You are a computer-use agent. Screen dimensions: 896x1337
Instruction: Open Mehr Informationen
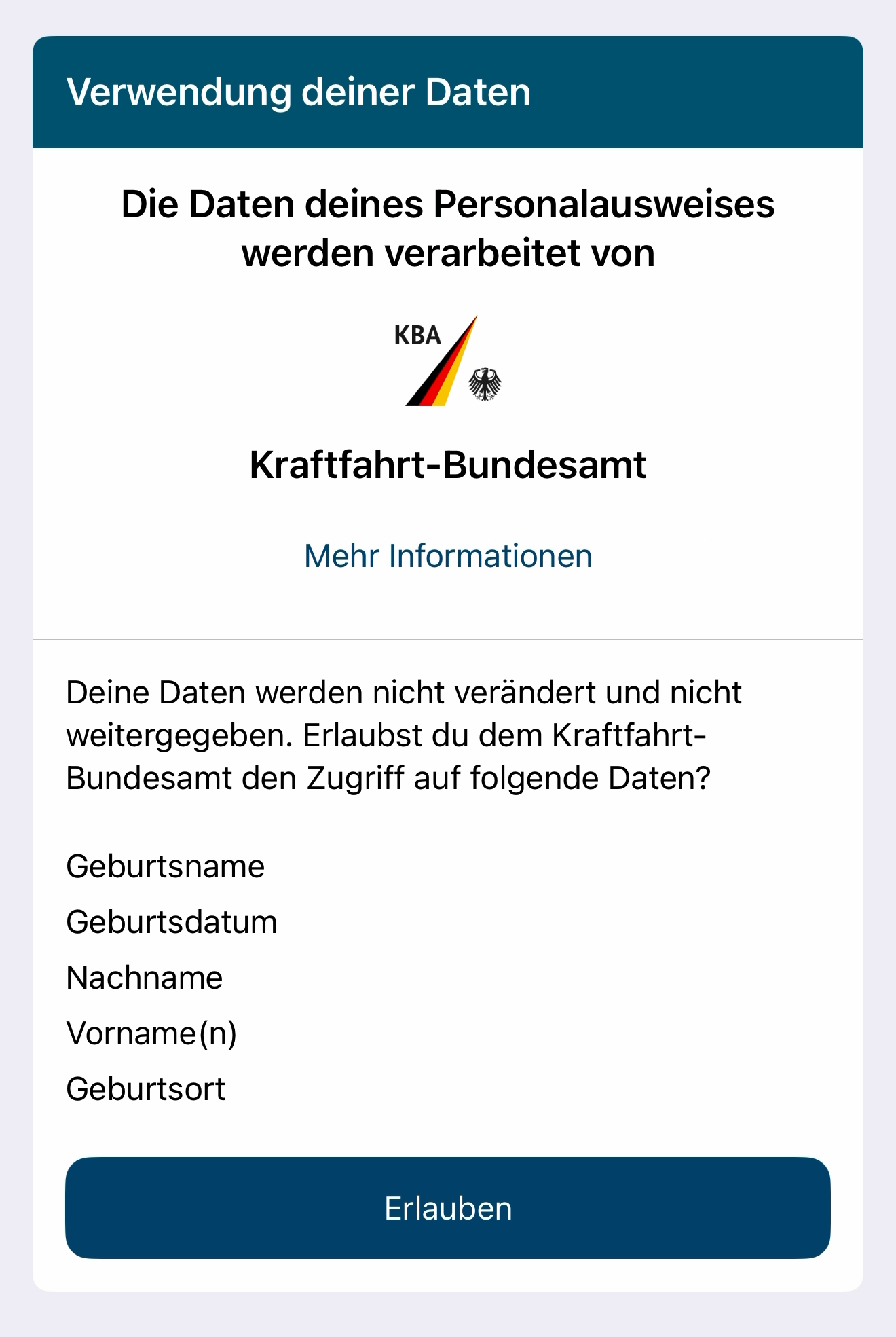tap(447, 556)
